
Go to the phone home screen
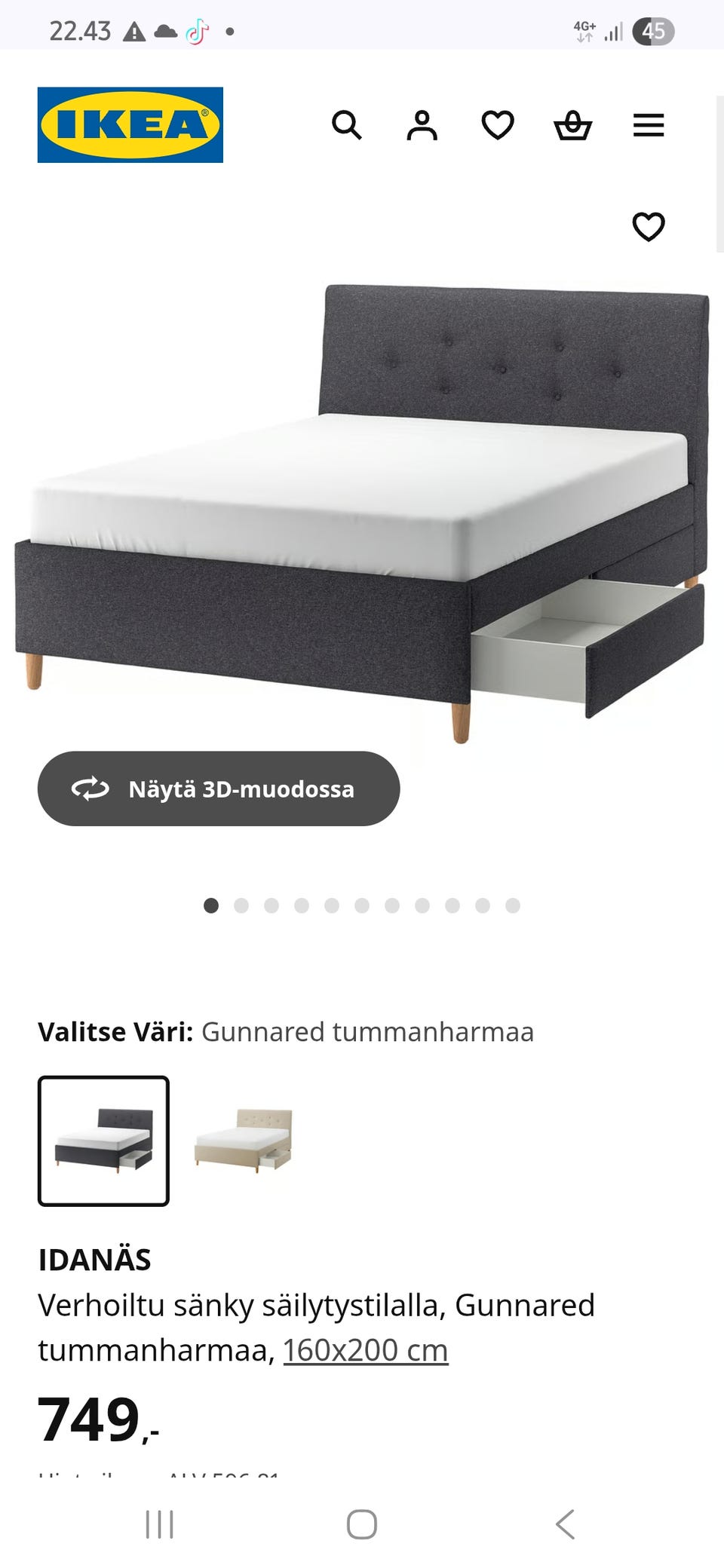point(362,1524)
